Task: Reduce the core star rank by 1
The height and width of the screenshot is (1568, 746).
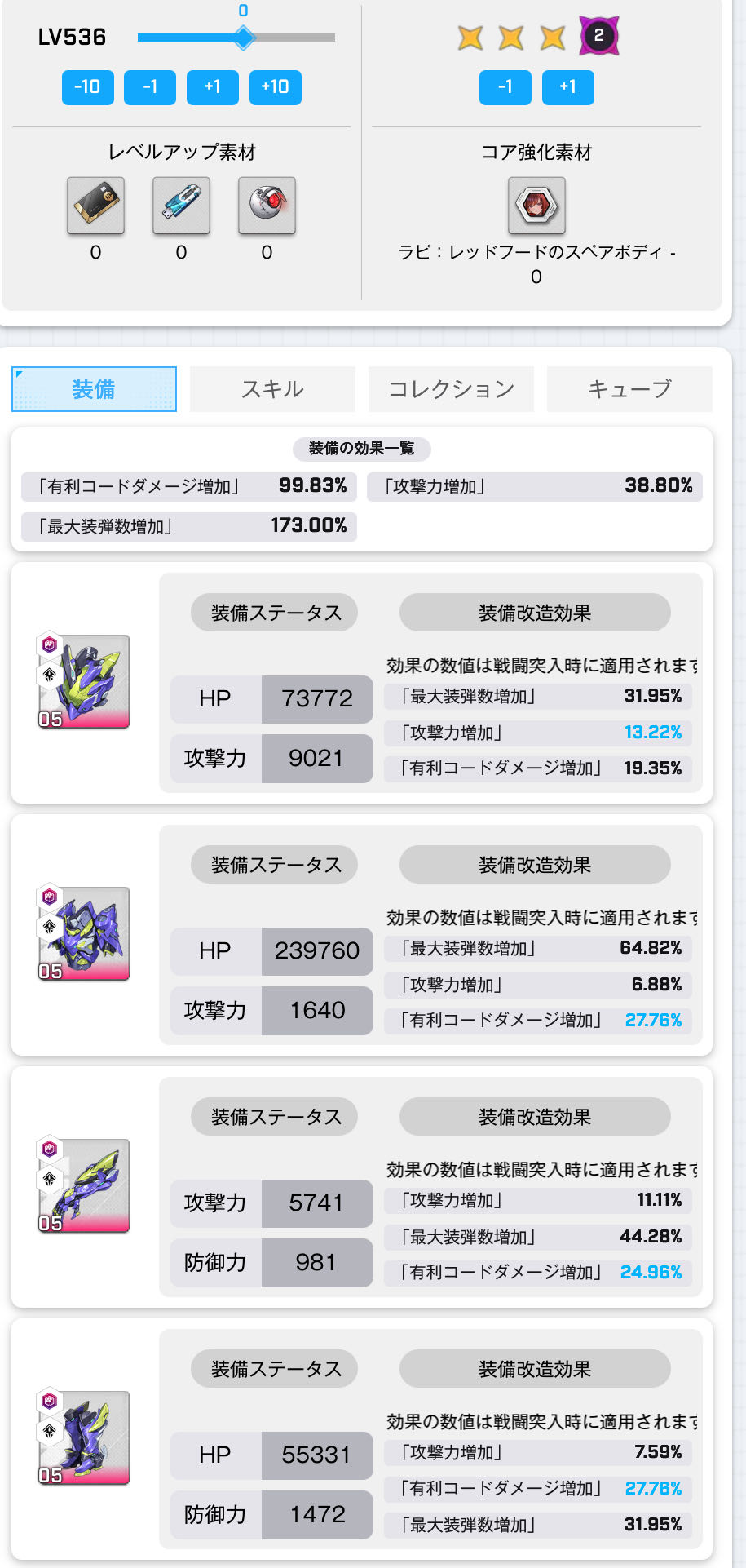Action: 505,87
